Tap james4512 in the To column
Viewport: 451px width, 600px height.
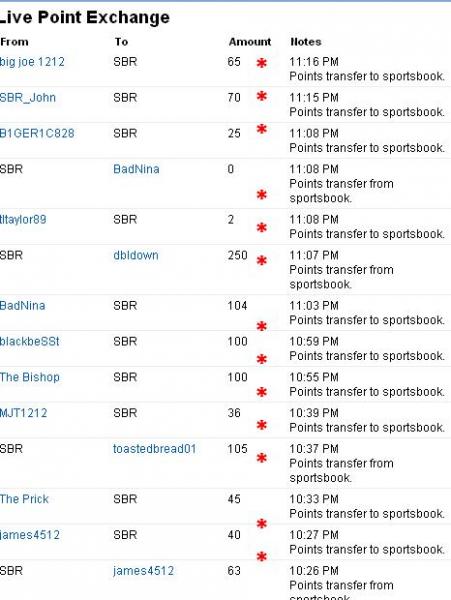click(143, 571)
